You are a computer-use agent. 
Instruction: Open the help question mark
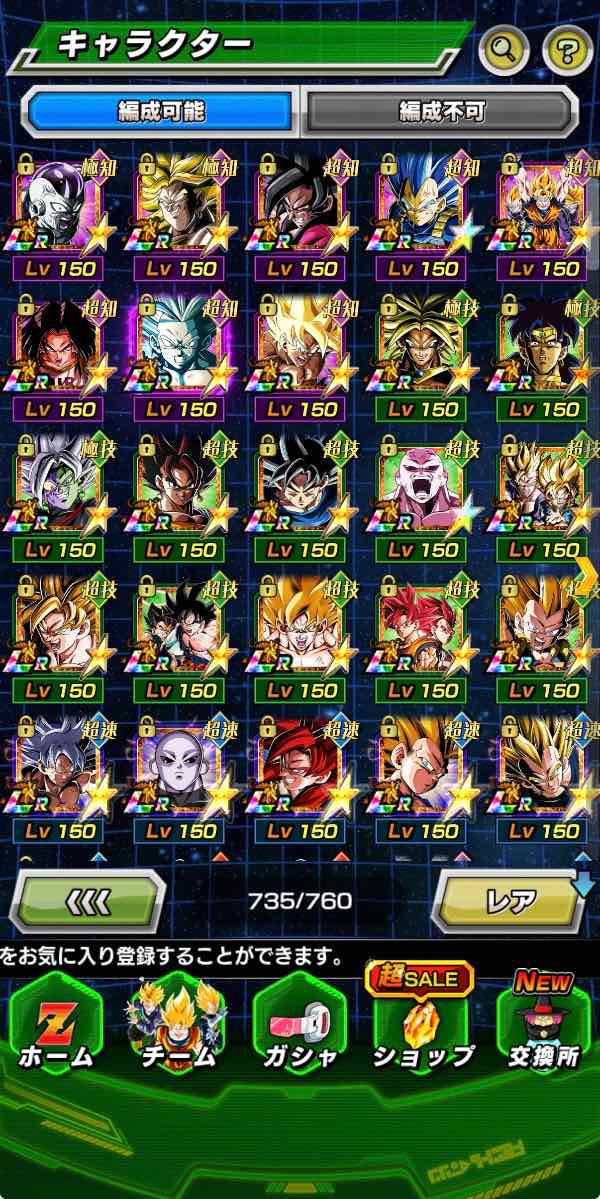coord(567,47)
